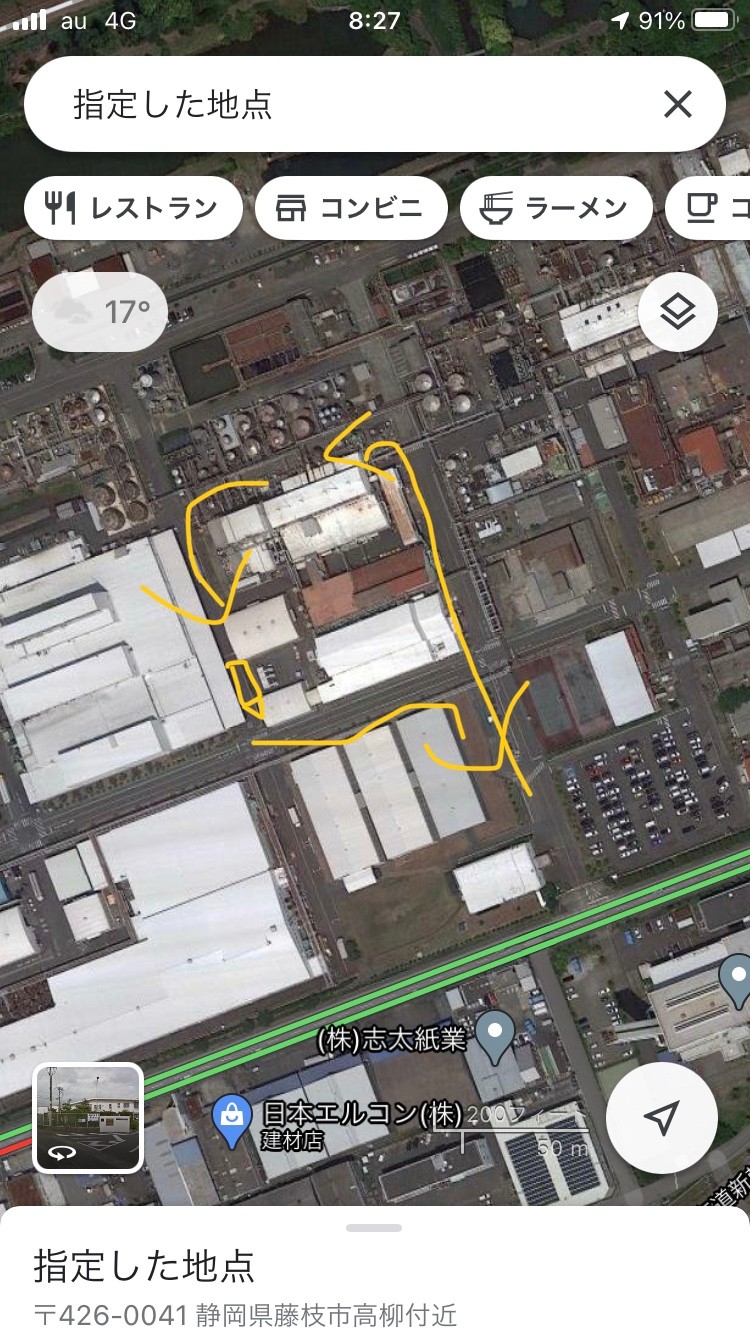Select the レストラン chip
The height and width of the screenshot is (1334, 750).
[133, 208]
